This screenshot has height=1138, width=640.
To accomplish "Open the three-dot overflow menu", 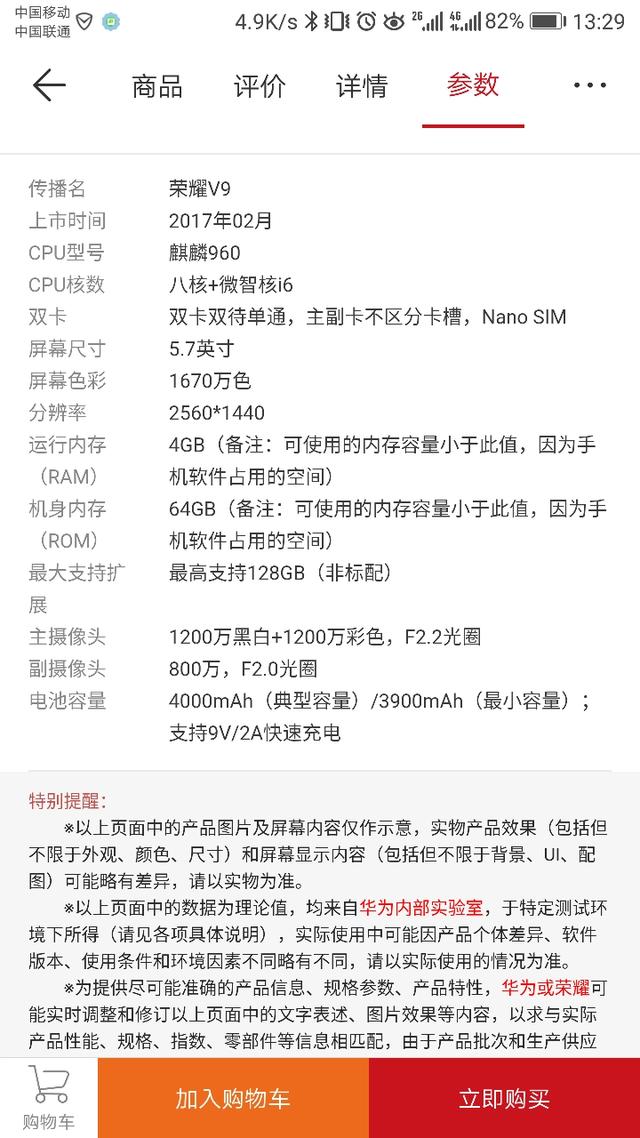I will (x=590, y=87).
